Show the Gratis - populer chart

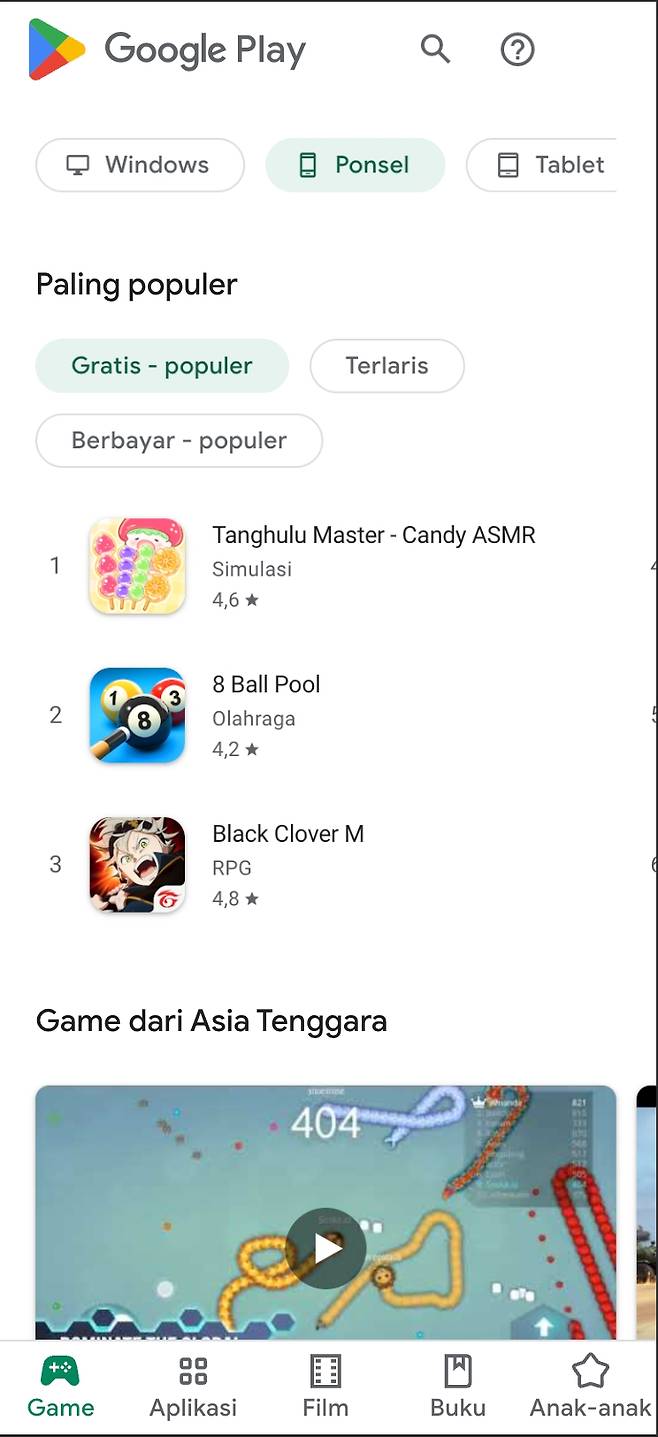tap(162, 366)
